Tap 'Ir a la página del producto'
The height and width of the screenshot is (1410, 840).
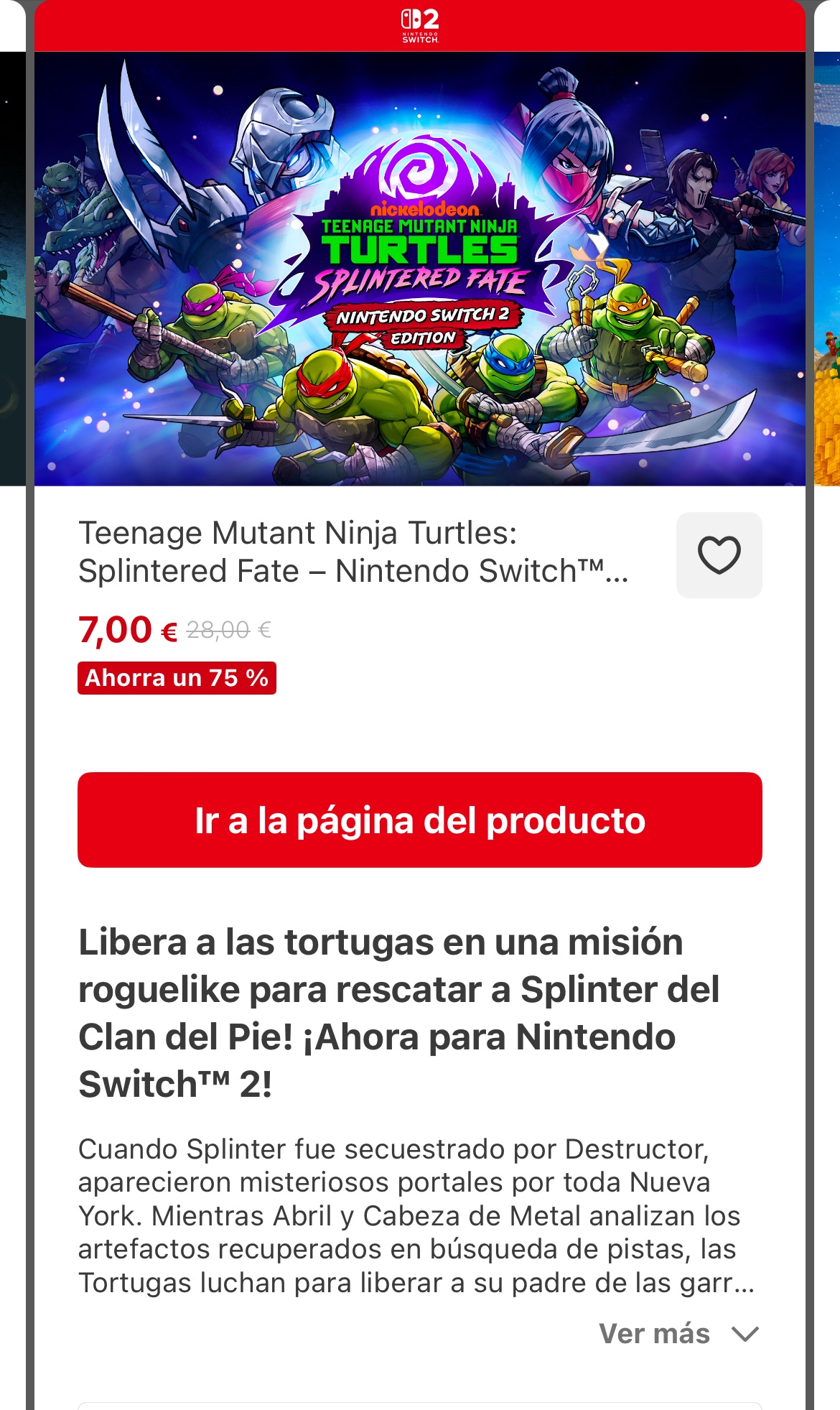[x=420, y=820]
